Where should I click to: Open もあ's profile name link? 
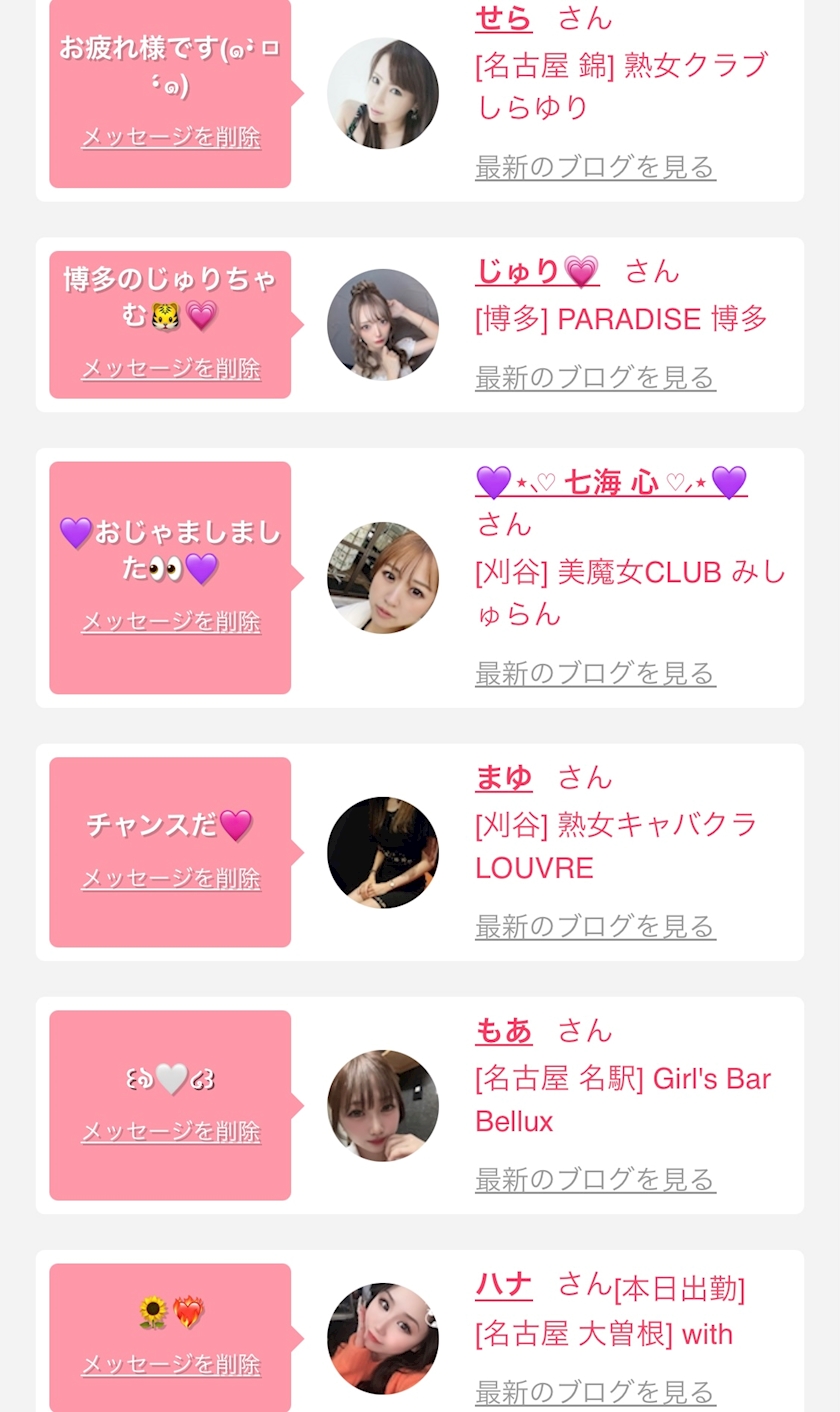504,1031
